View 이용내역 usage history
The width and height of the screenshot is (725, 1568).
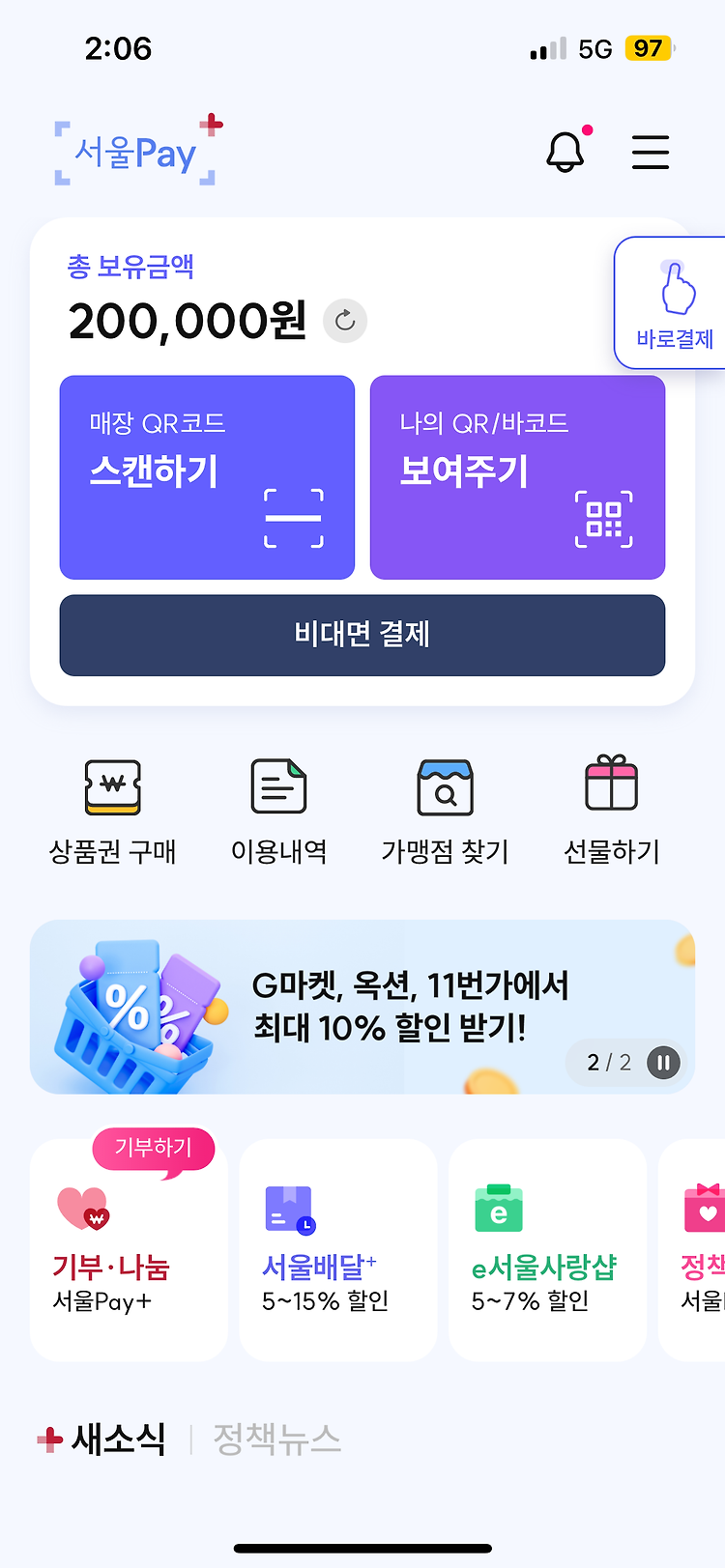279,811
